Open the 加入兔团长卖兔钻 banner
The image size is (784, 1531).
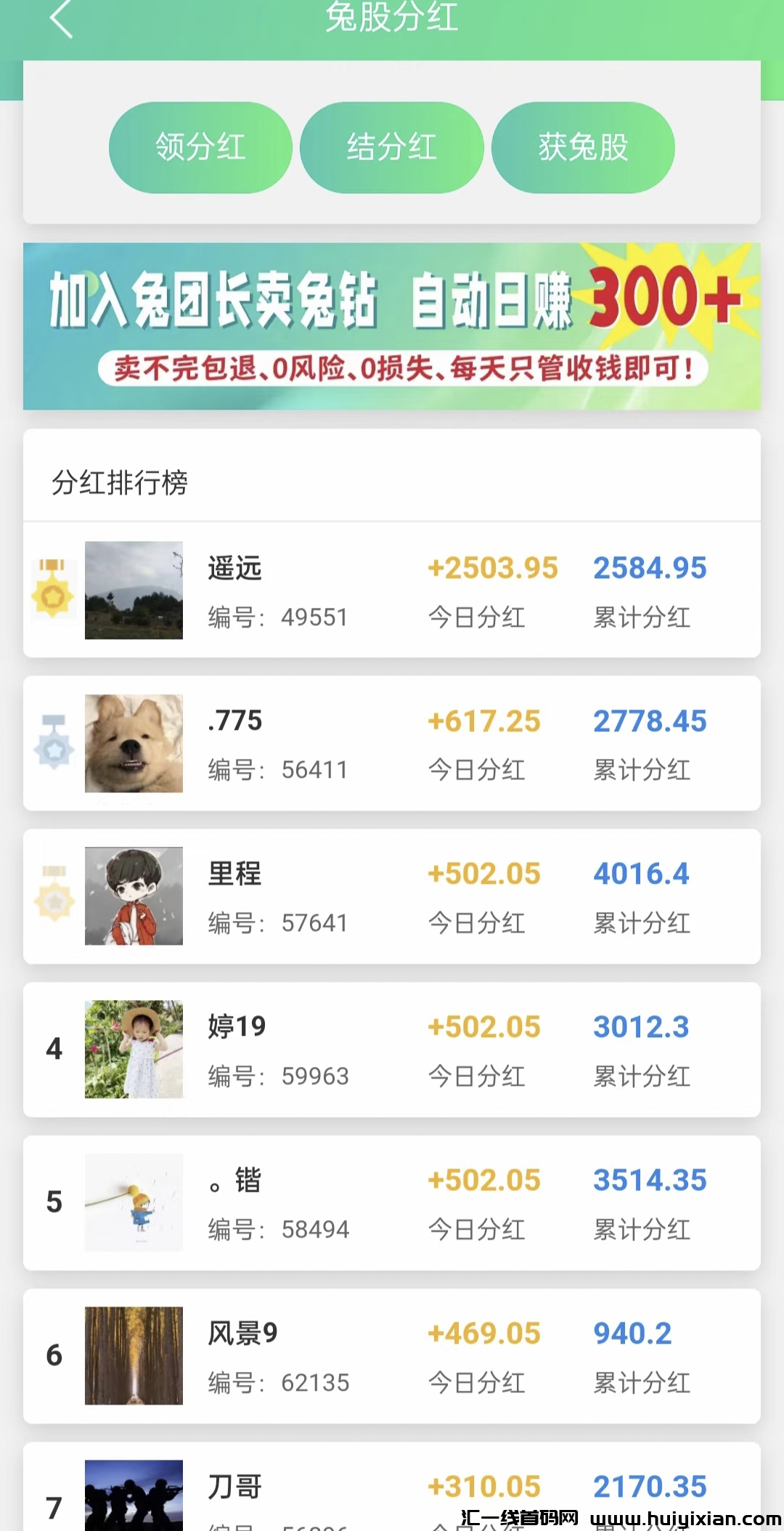click(392, 326)
